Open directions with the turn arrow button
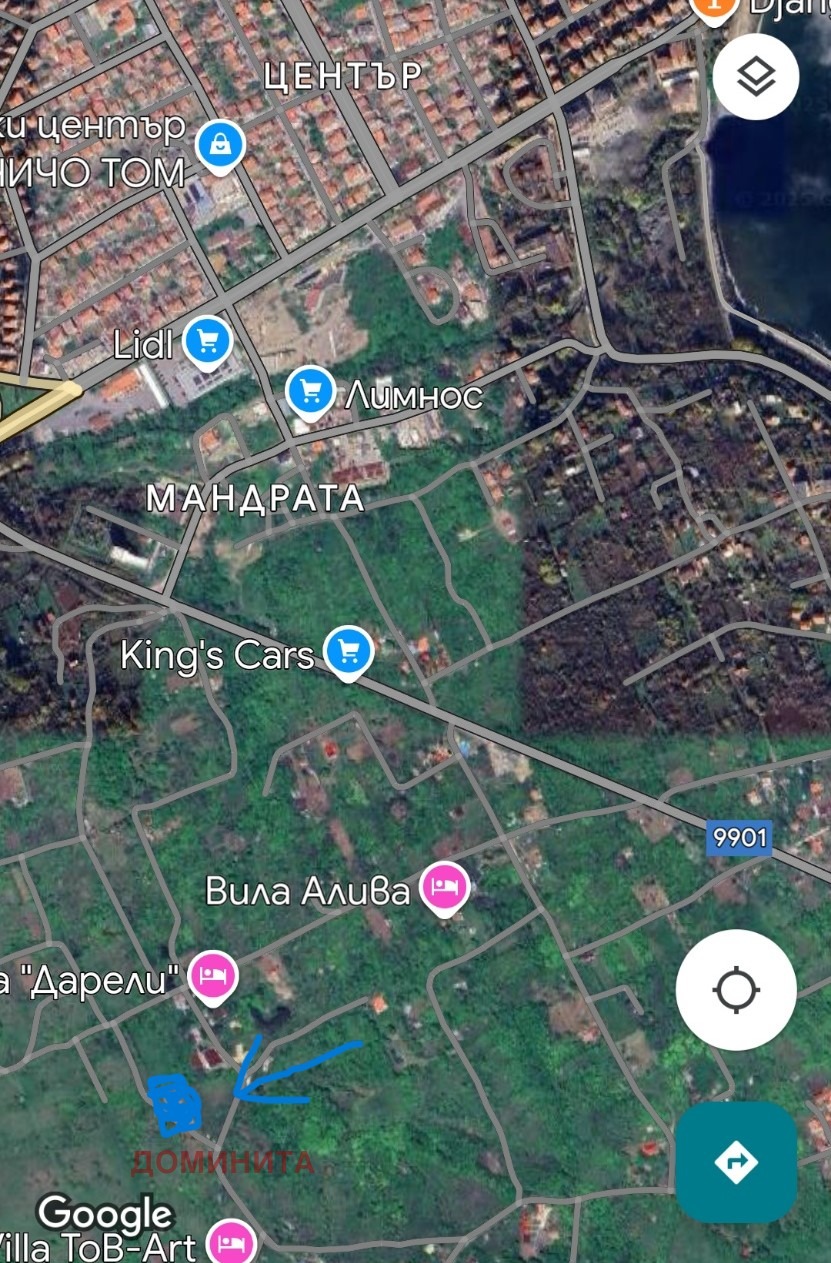The height and width of the screenshot is (1263, 831). pos(736,1162)
